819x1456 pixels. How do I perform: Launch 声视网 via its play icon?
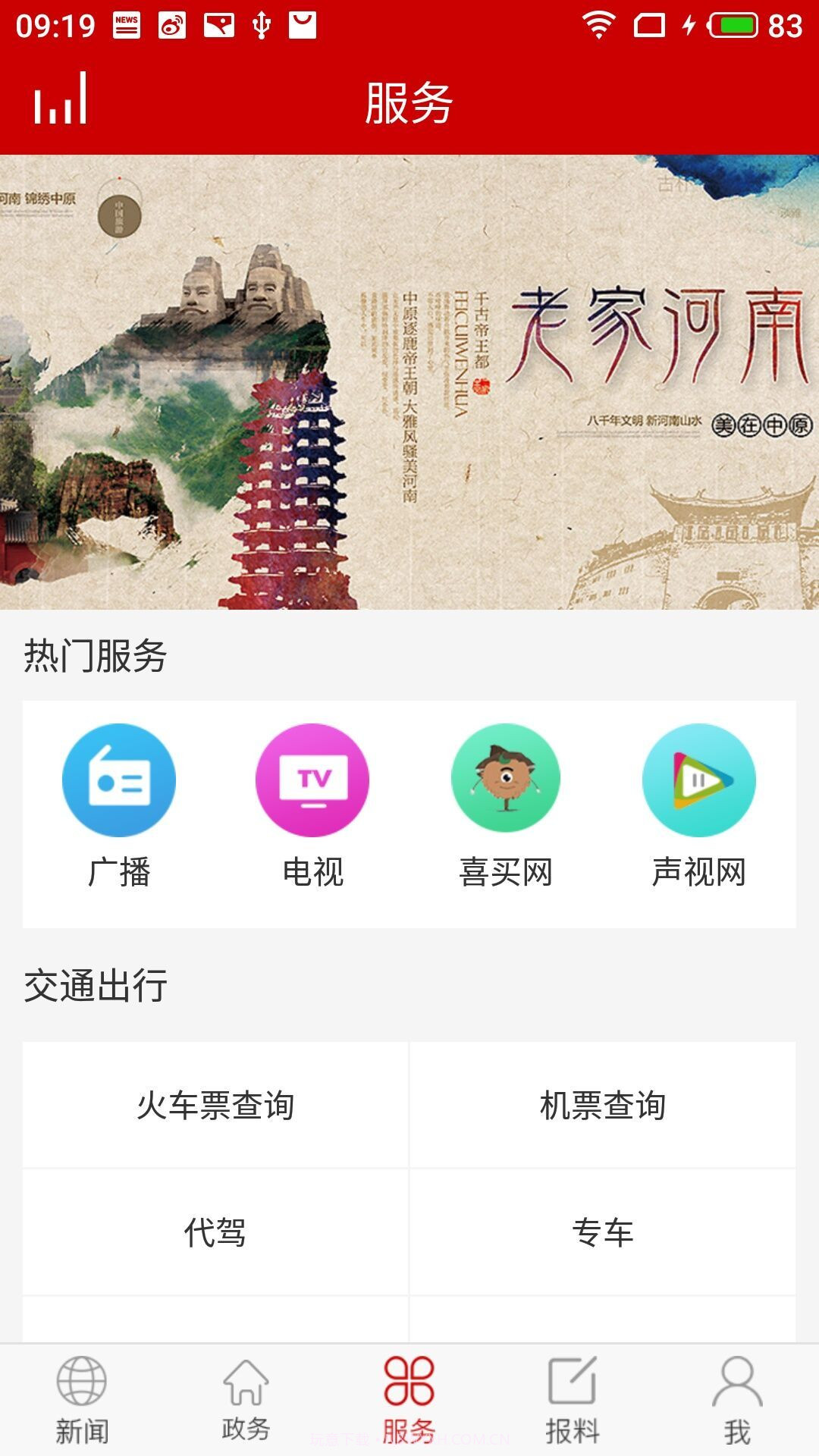point(698,779)
